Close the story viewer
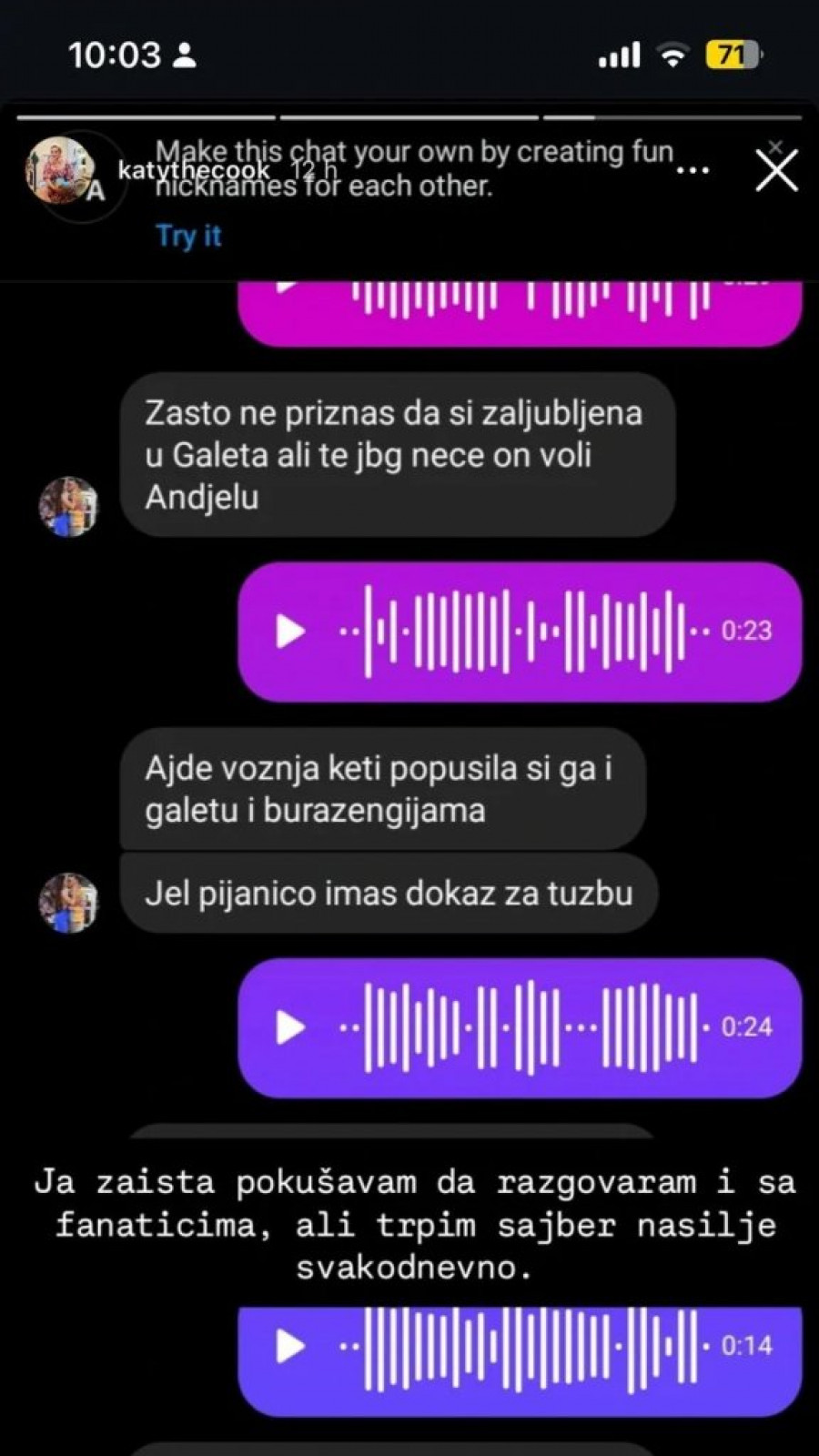This screenshot has height=1456, width=819. coord(776,170)
